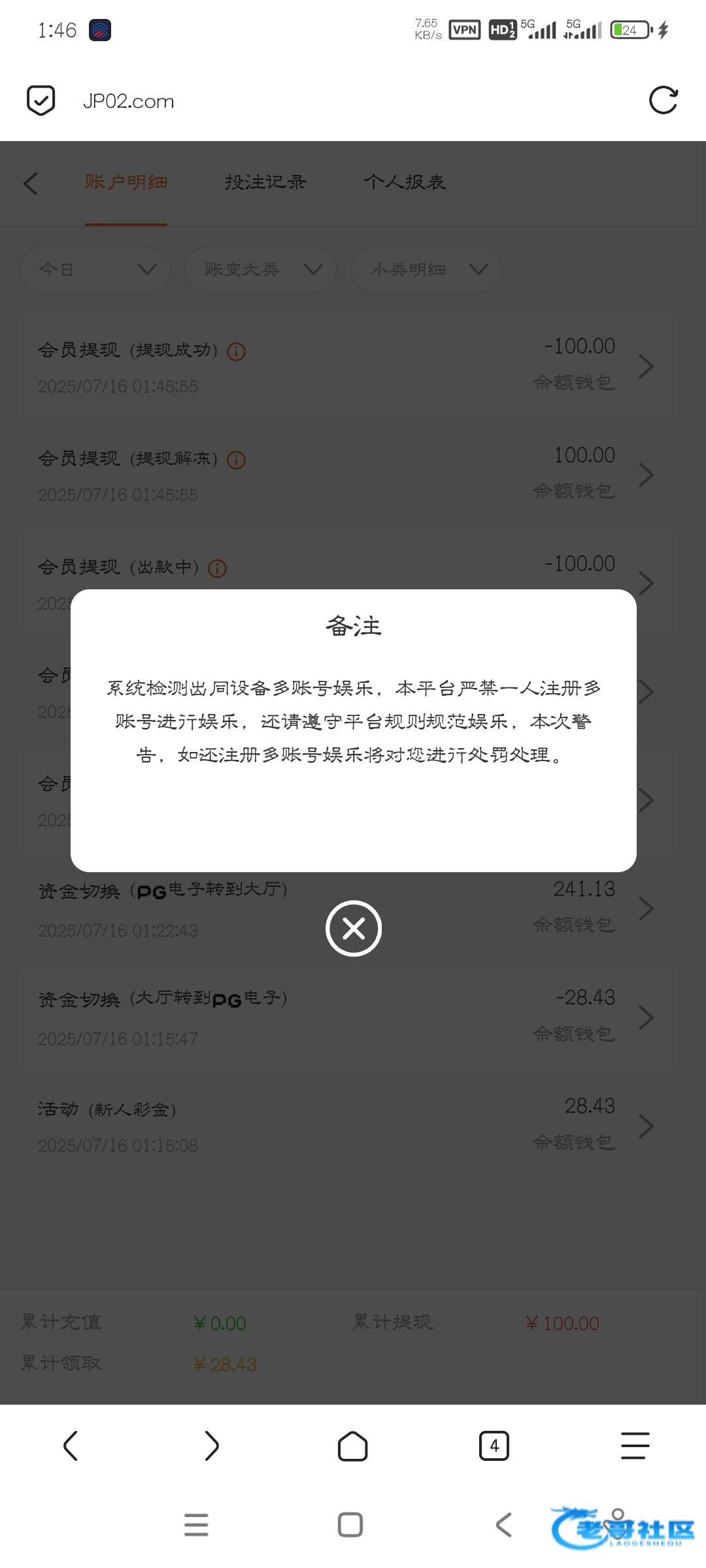Image resolution: width=706 pixels, height=1568 pixels.
Task: Switch to the 投注记录 tab
Action: tap(265, 182)
